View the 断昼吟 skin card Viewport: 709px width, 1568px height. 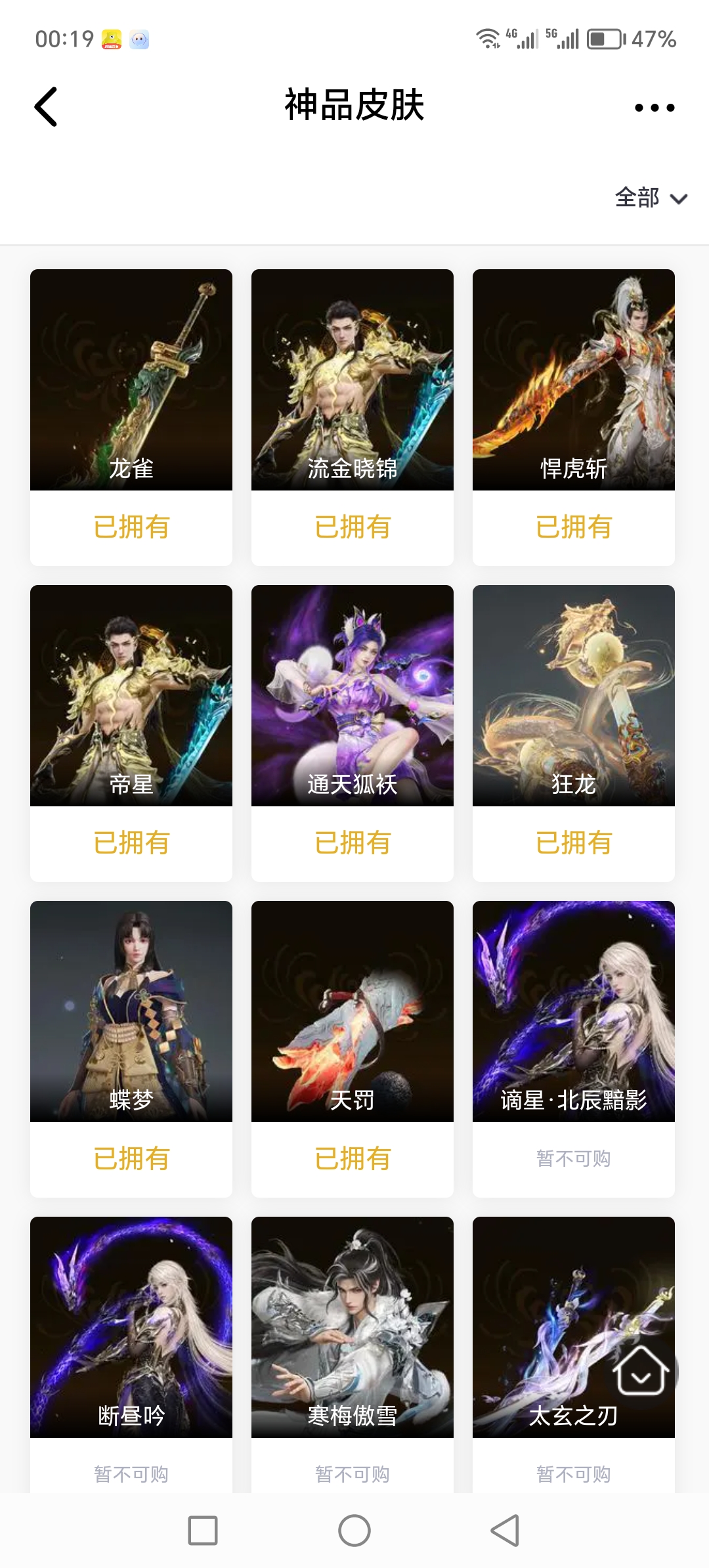(131, 1326)
